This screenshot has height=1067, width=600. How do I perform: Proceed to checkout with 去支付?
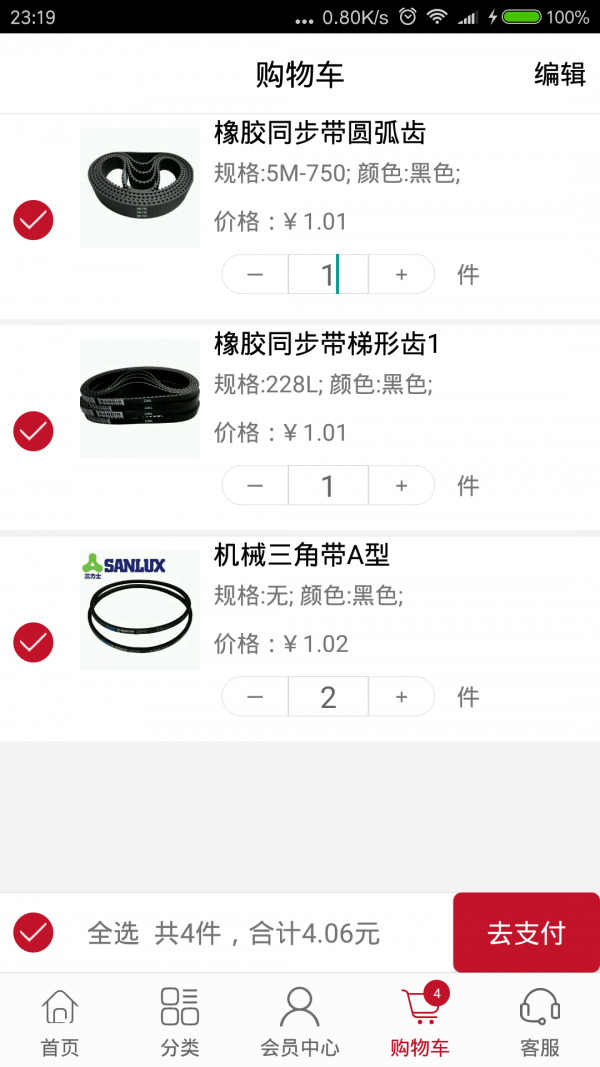click(x=526, y=933)
